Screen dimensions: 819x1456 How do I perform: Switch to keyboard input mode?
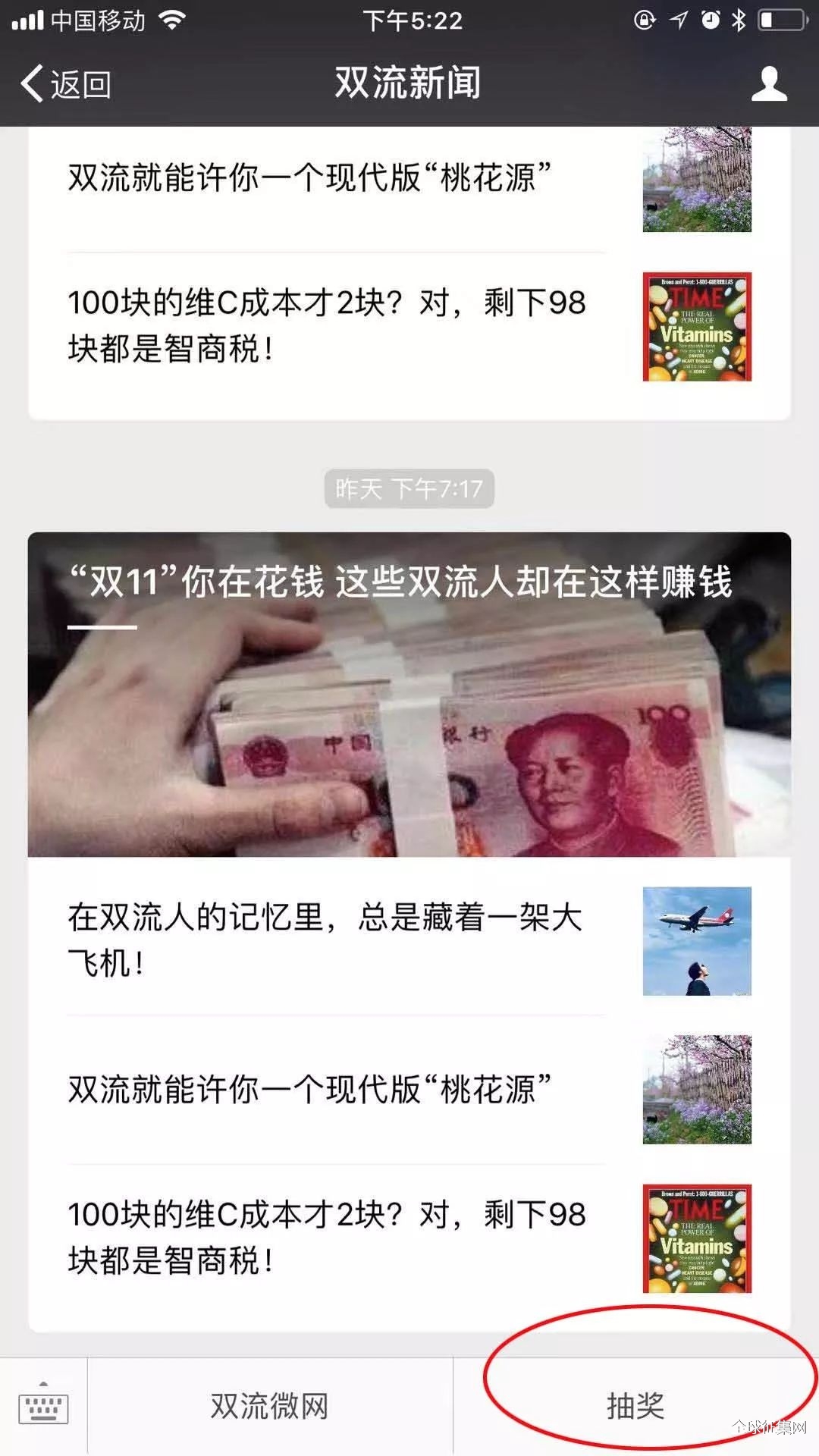point(43,1405)
